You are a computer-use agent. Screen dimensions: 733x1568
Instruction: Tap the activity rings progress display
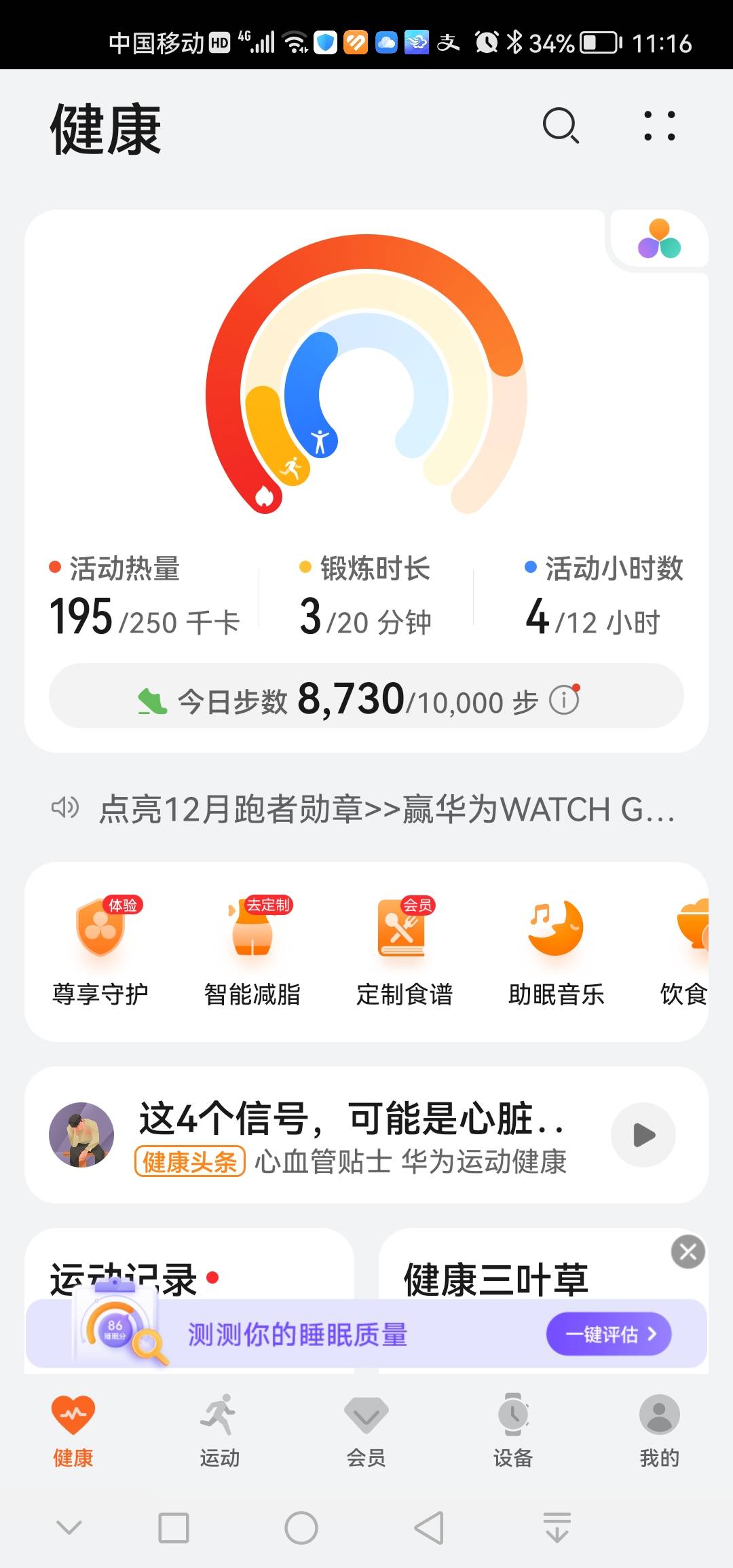point(366,394)
